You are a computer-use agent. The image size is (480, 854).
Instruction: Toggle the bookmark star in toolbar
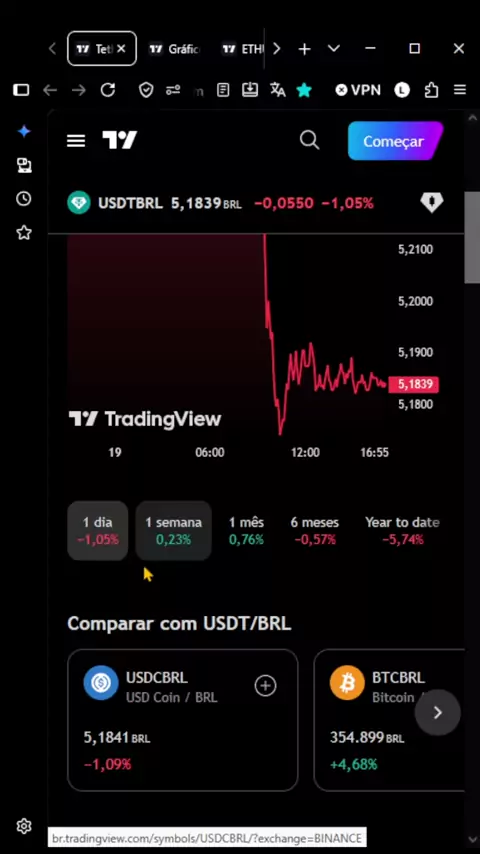[304, 90]
